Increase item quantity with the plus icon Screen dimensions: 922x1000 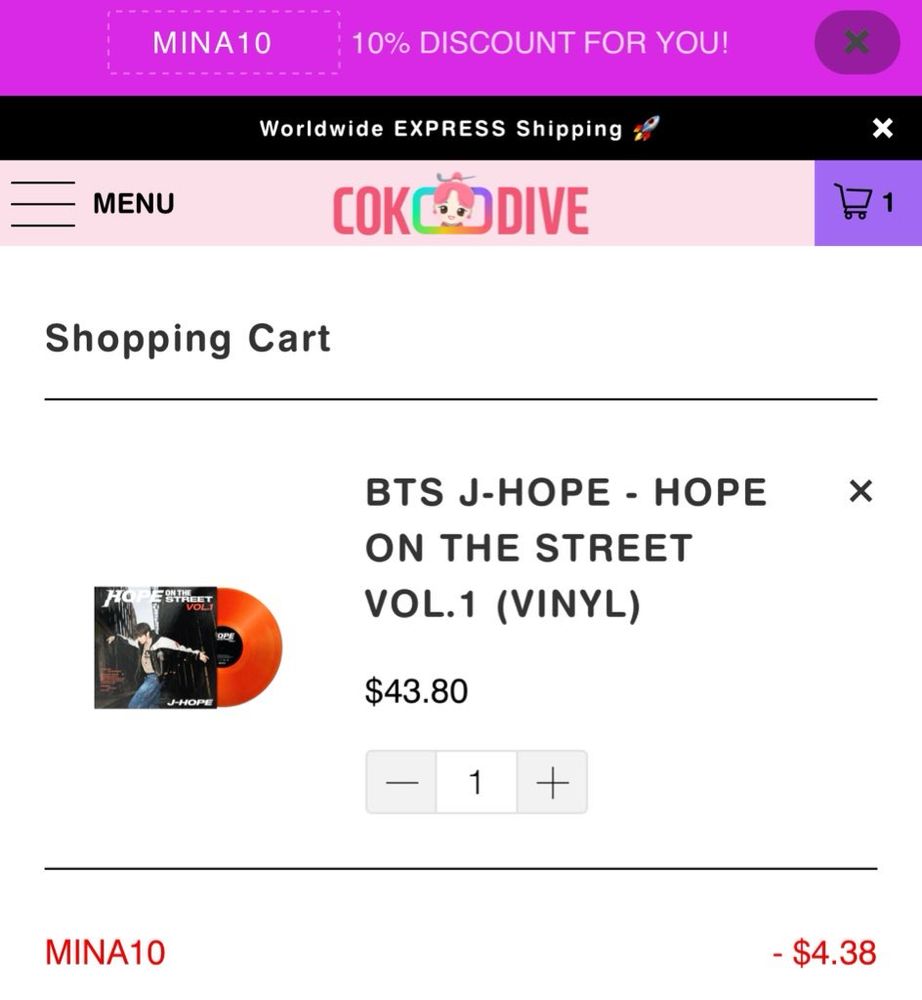point(552,782)
